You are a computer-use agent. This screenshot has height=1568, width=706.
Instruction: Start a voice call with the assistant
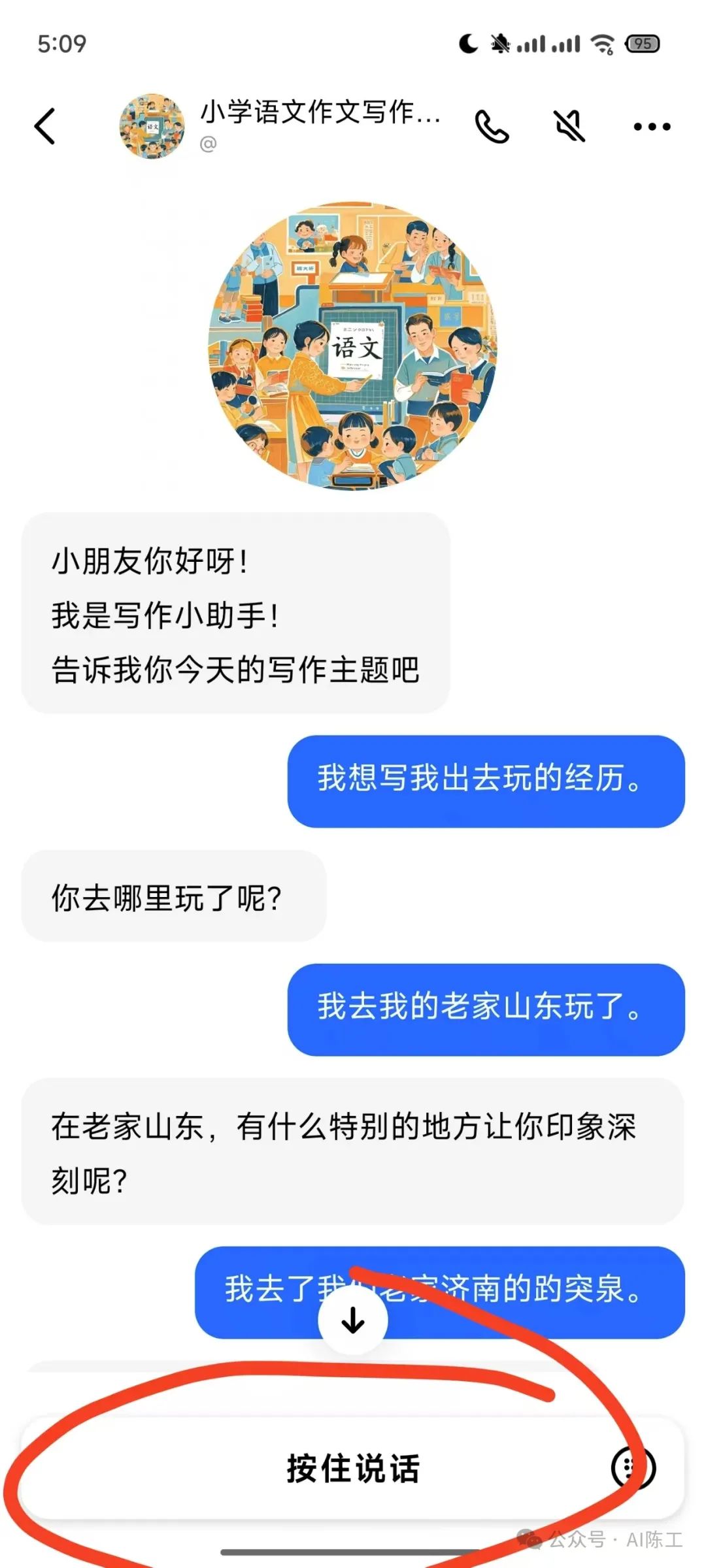(492, 127)
